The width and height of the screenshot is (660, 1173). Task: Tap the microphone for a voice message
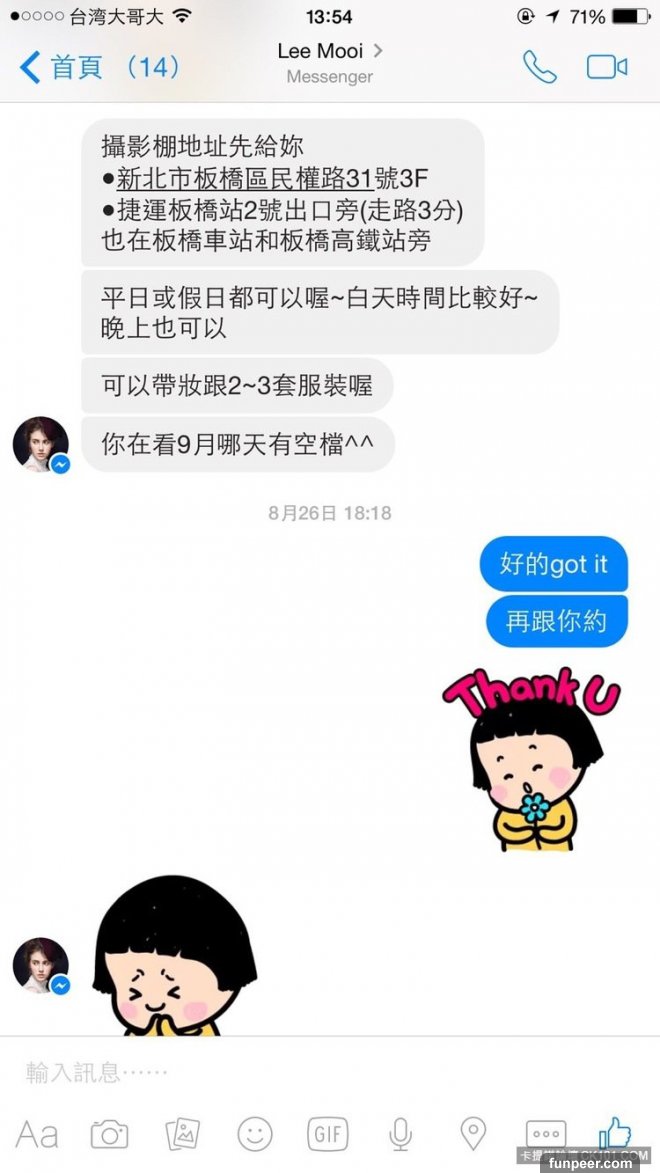400,1134
